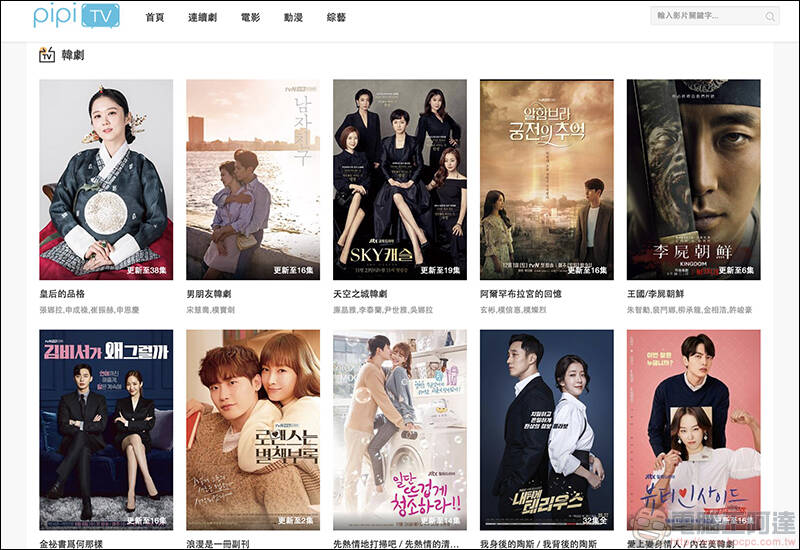Open 男朋友韓劇 drama card
The height and width of the screenshot is (550, 800).
[253, 180]
